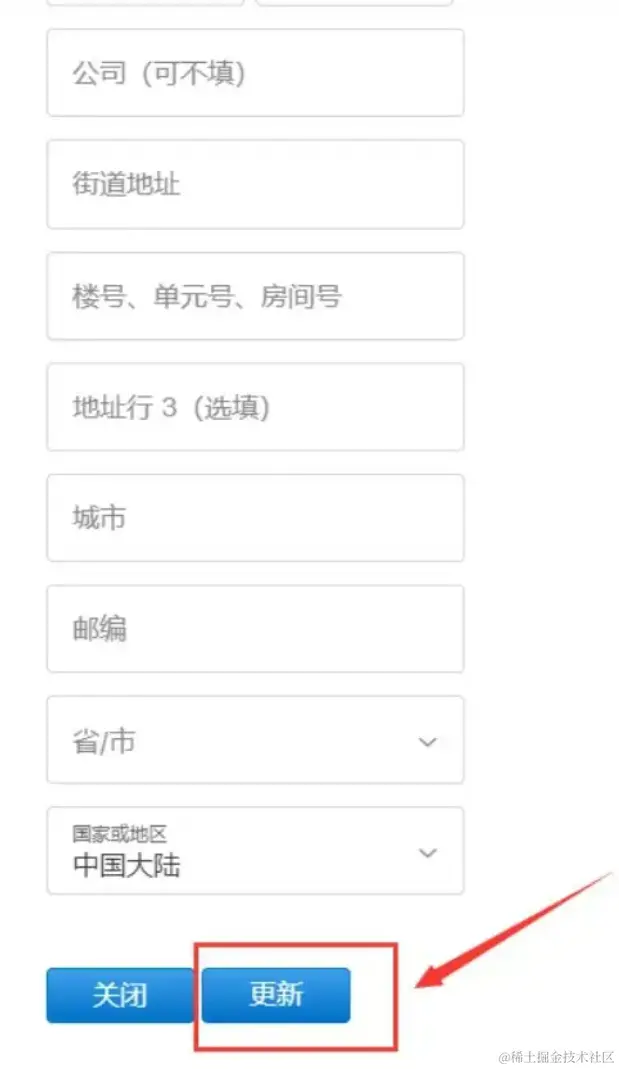Expand the 省/市 province dropdown

pyautogui.click(x=255, y=740)
